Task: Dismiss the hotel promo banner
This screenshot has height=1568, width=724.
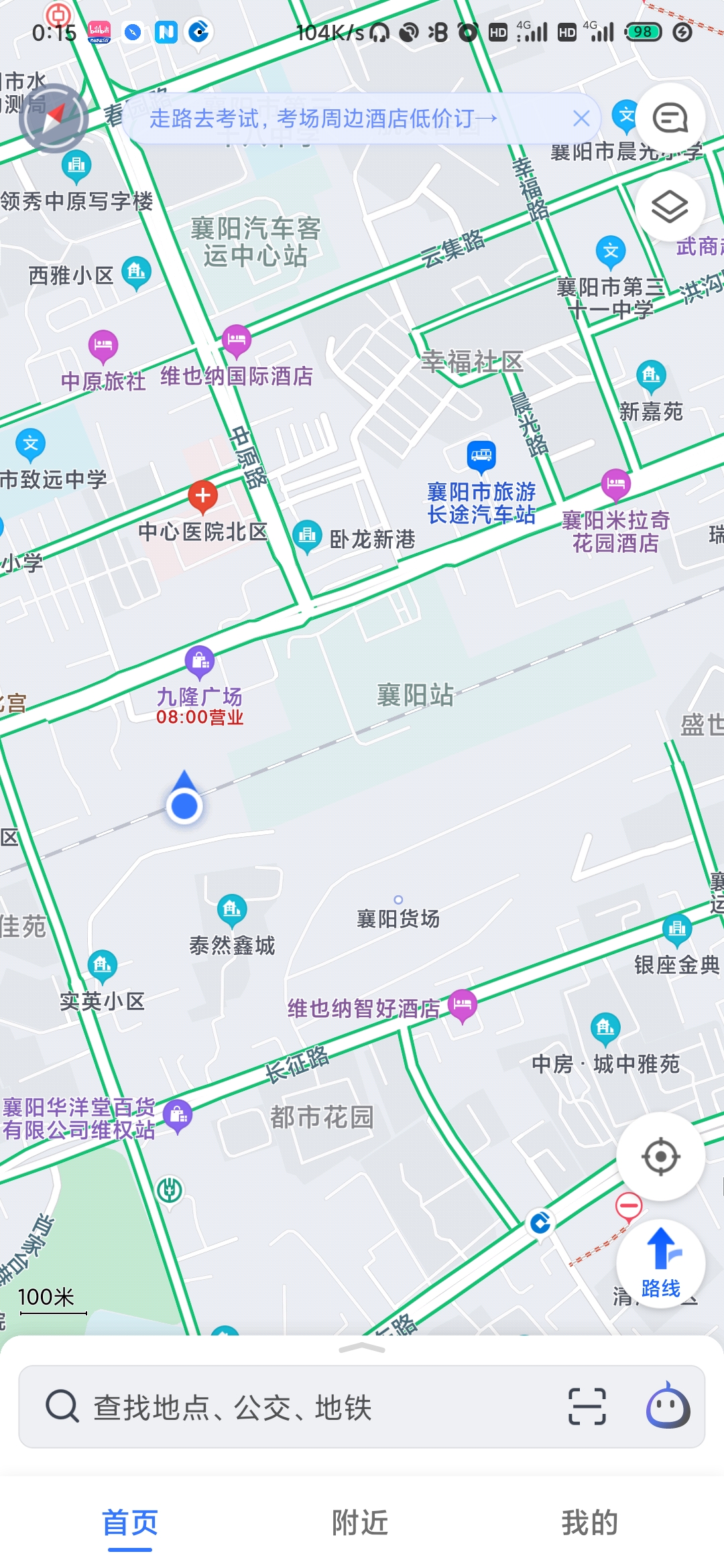Action: 581,119
